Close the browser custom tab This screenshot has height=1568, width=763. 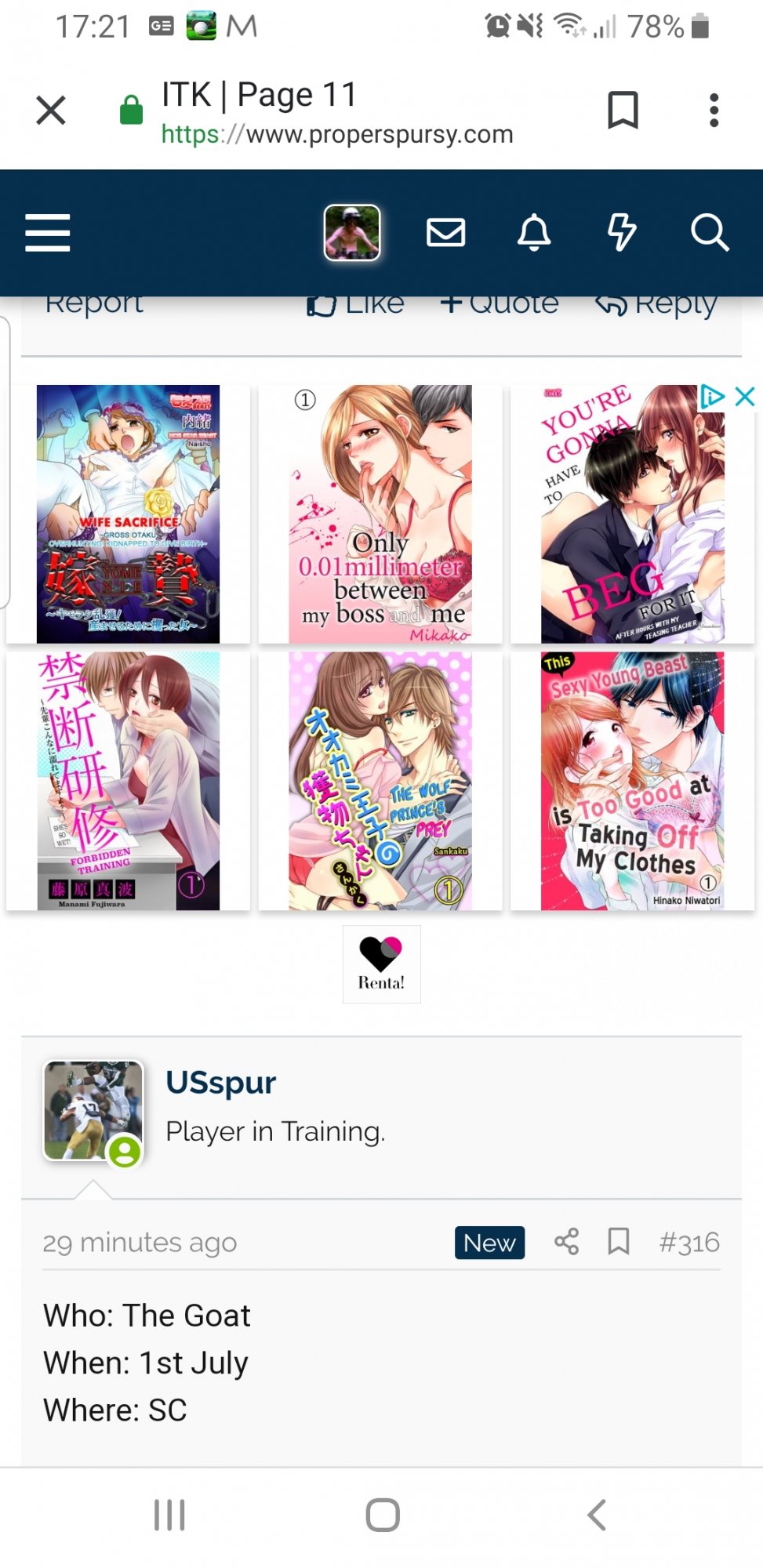pos(51,111)
